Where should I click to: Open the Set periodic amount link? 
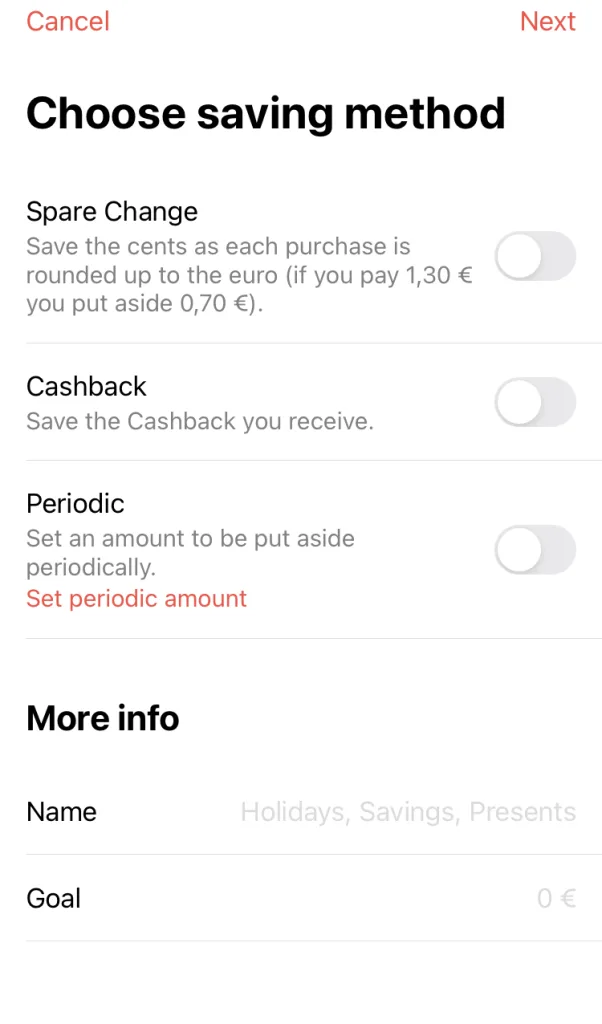pyautogui.click(x=136, y=599)
